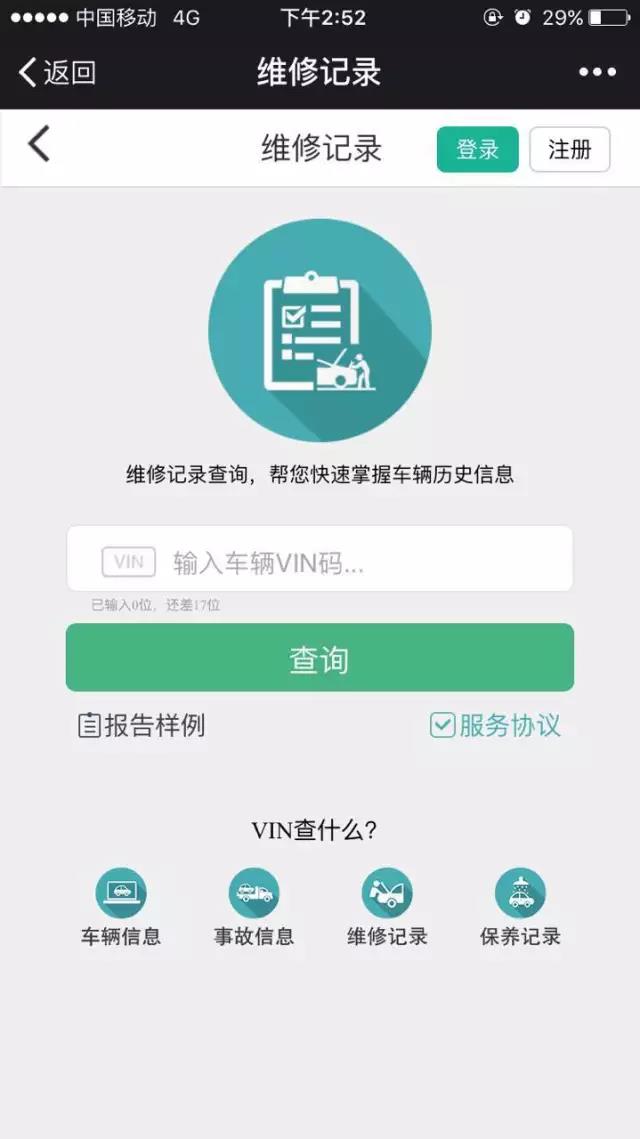Open the three-dot overflow menu
640x1139 pixels.
click(597, 72)
